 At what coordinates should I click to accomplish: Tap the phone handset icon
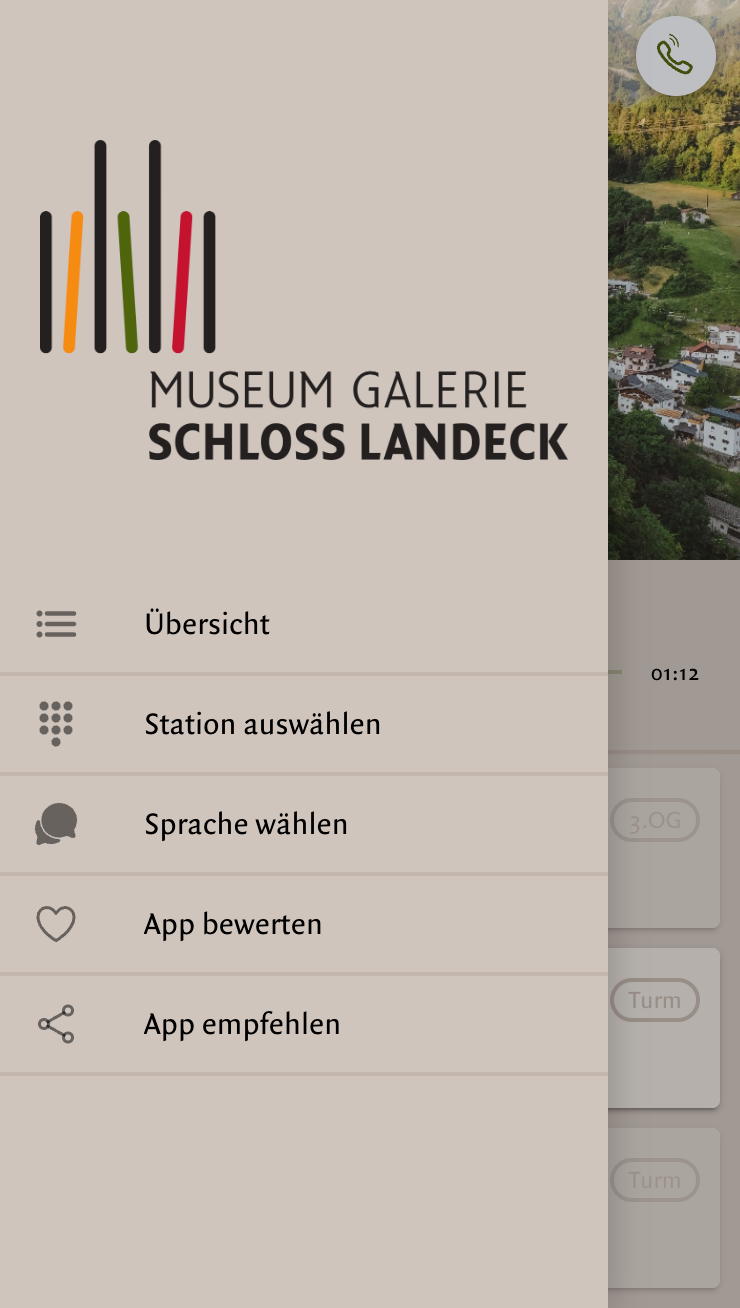click(x=675, y=56)
